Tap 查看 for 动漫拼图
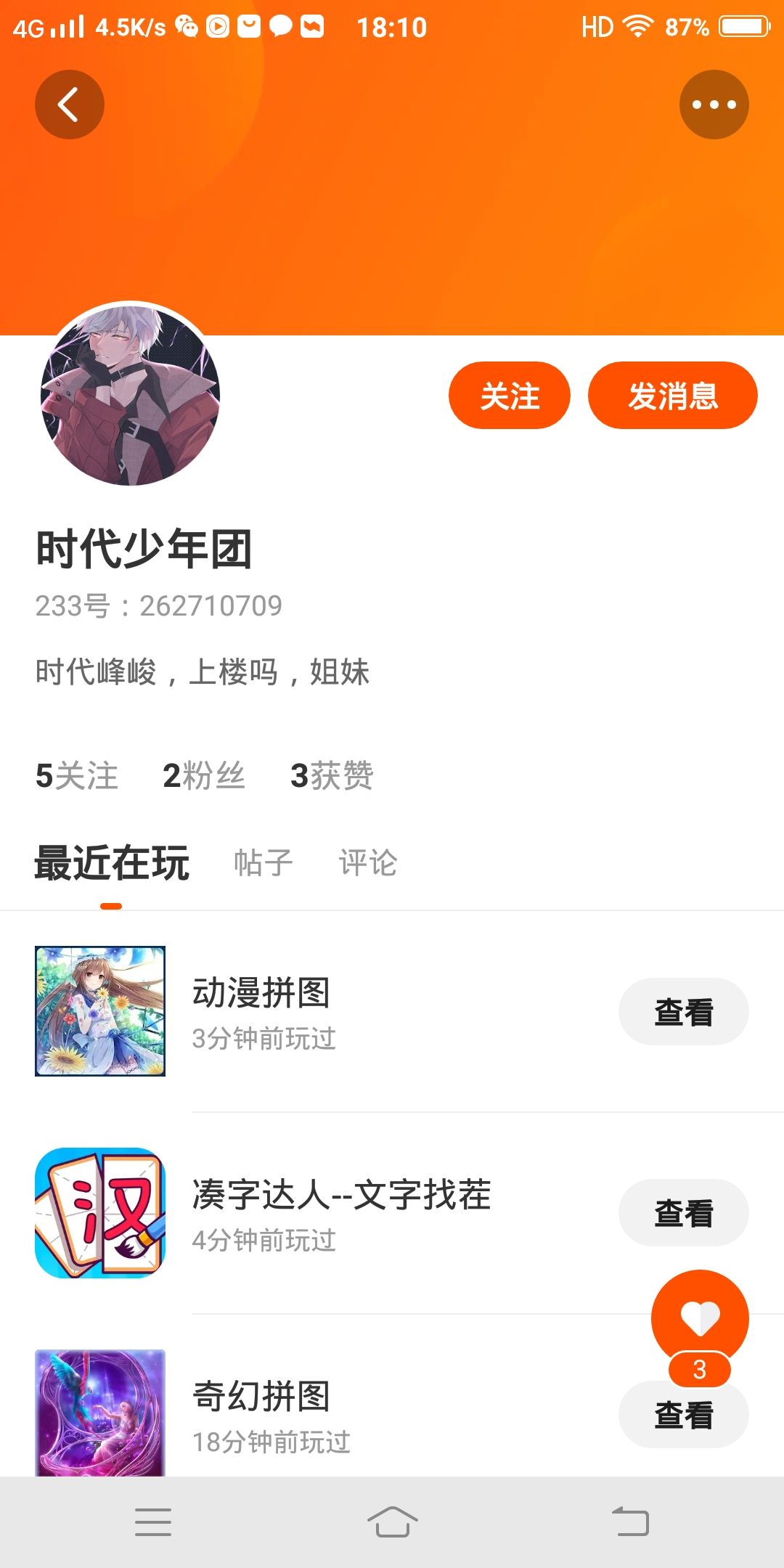The image size is (784, 1568). pos(684,1012)
